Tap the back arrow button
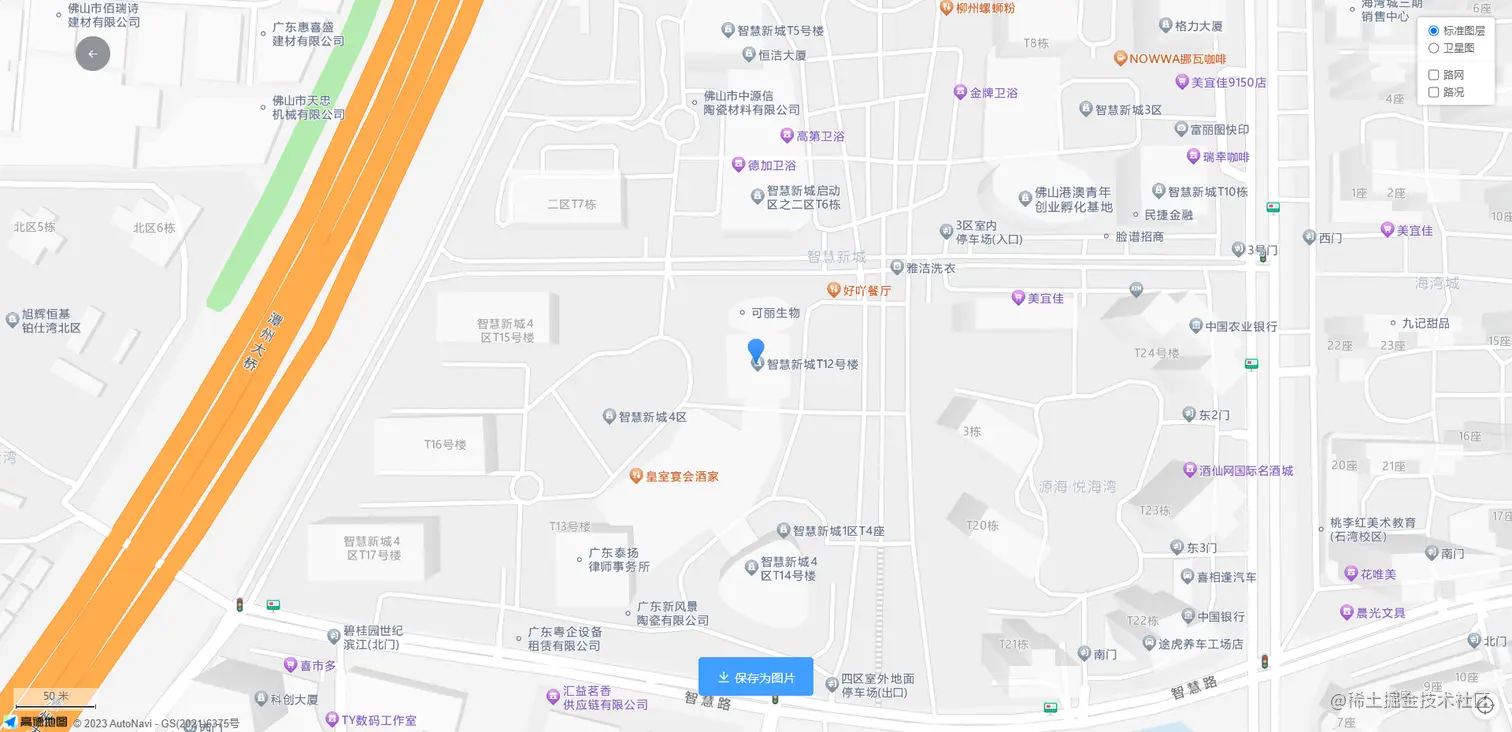1512x732 pixels. pos(93,54)
